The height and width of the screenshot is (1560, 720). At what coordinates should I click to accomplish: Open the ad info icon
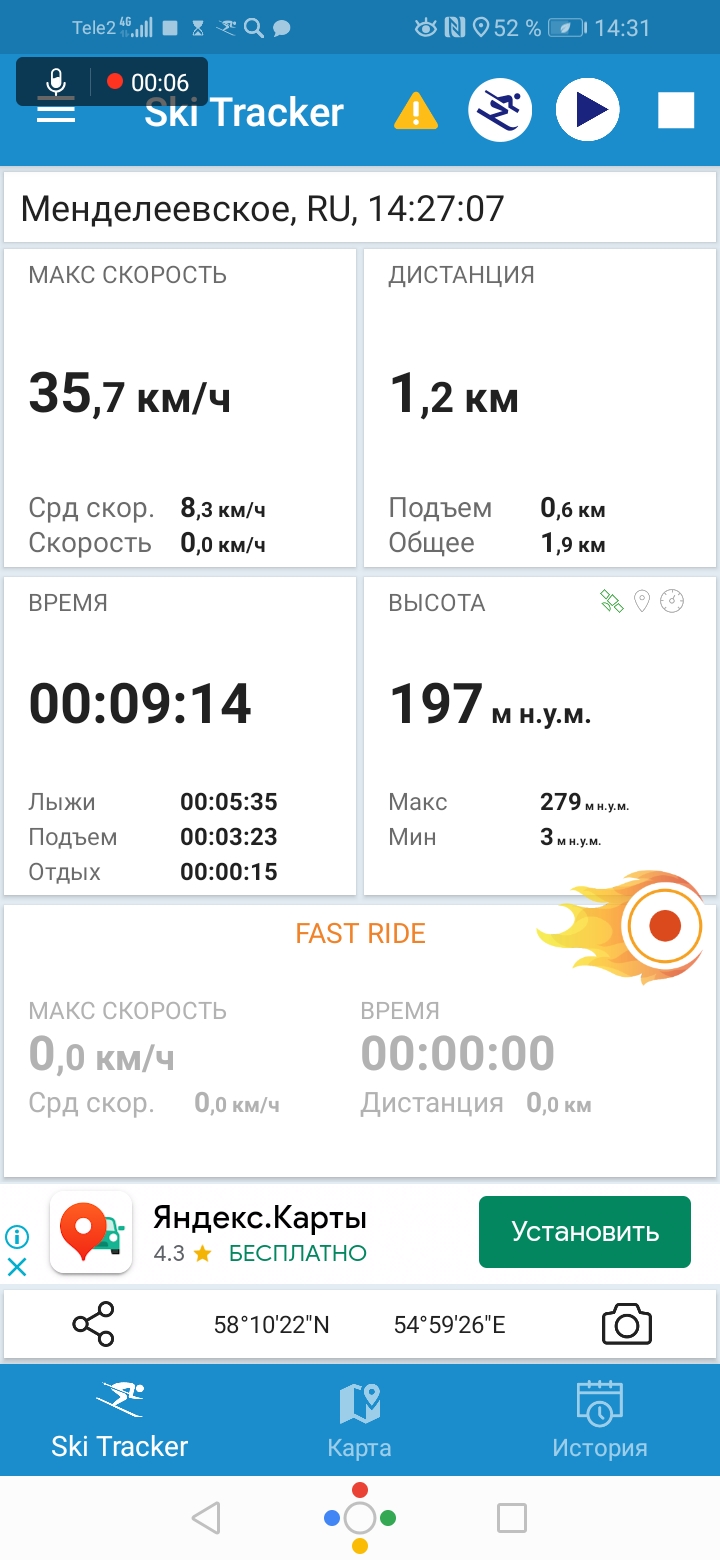point(17,1237)
